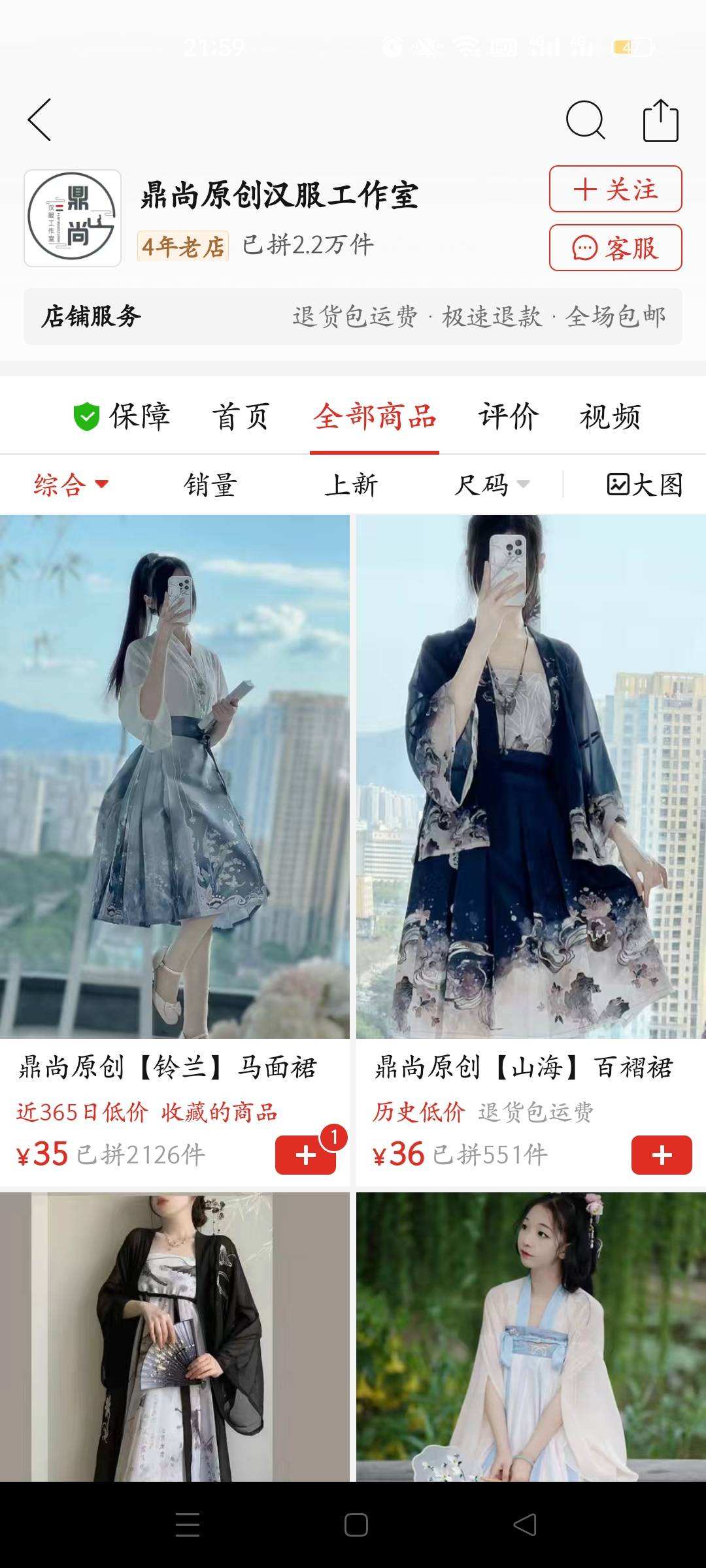Sort products by 上新
Viewport: 706px width, 1568px height.
point(352,485)
